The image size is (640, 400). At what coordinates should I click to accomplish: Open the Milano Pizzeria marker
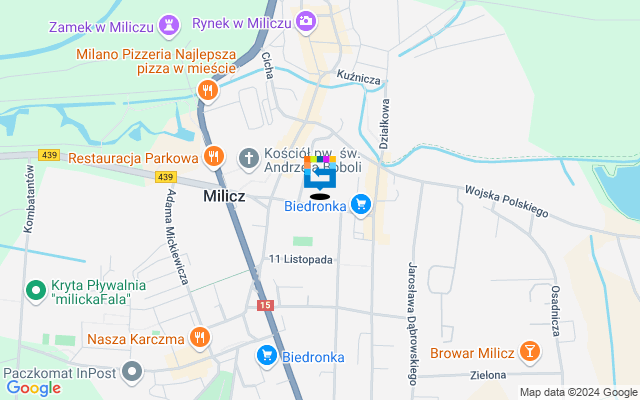[207, 90]
